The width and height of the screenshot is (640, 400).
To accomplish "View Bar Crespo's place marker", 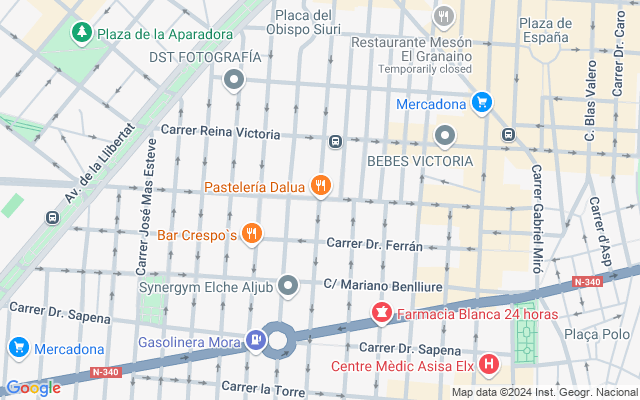I will pos(252,234).
